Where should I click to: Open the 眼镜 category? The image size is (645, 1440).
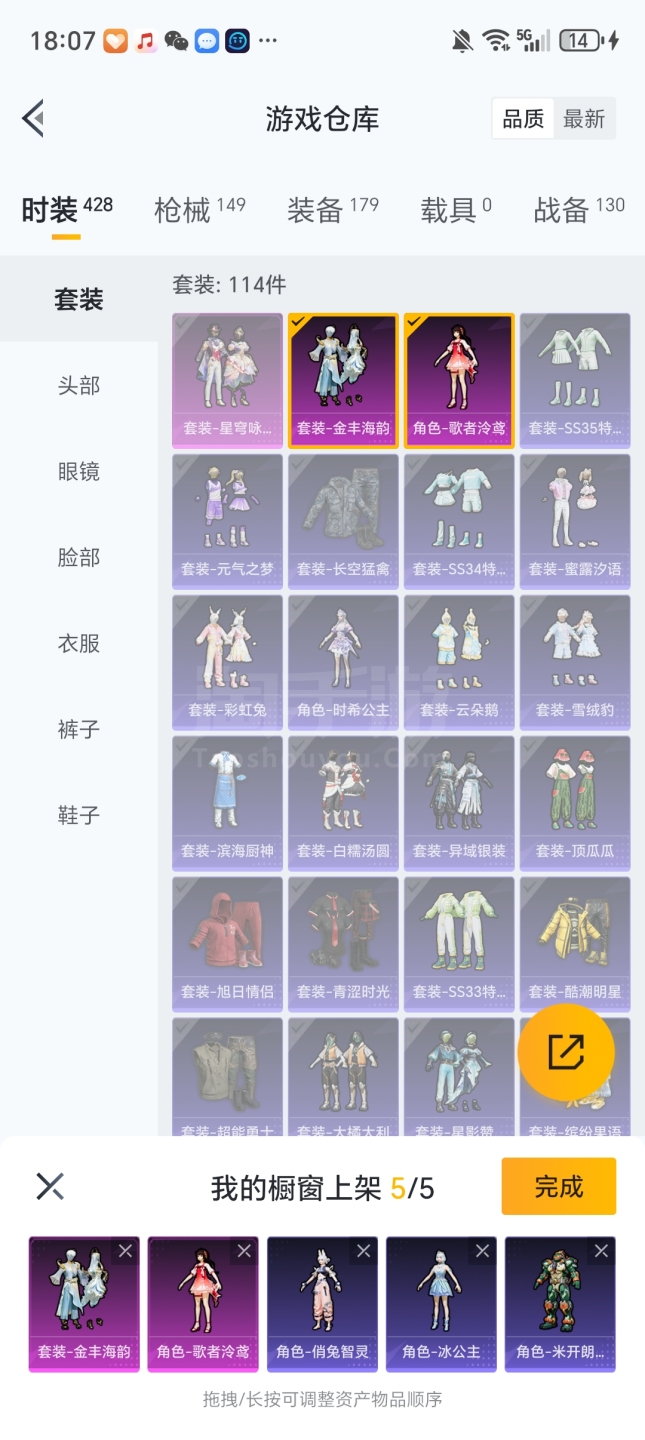[79, 472]
